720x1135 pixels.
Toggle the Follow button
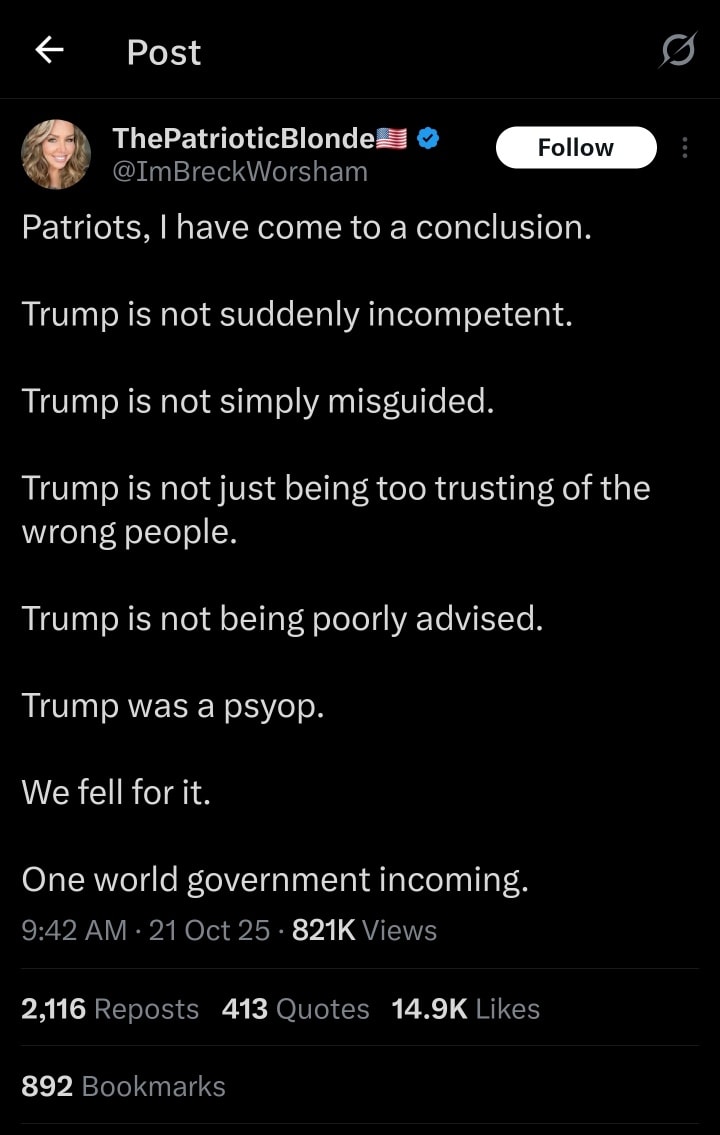[576, 147]
